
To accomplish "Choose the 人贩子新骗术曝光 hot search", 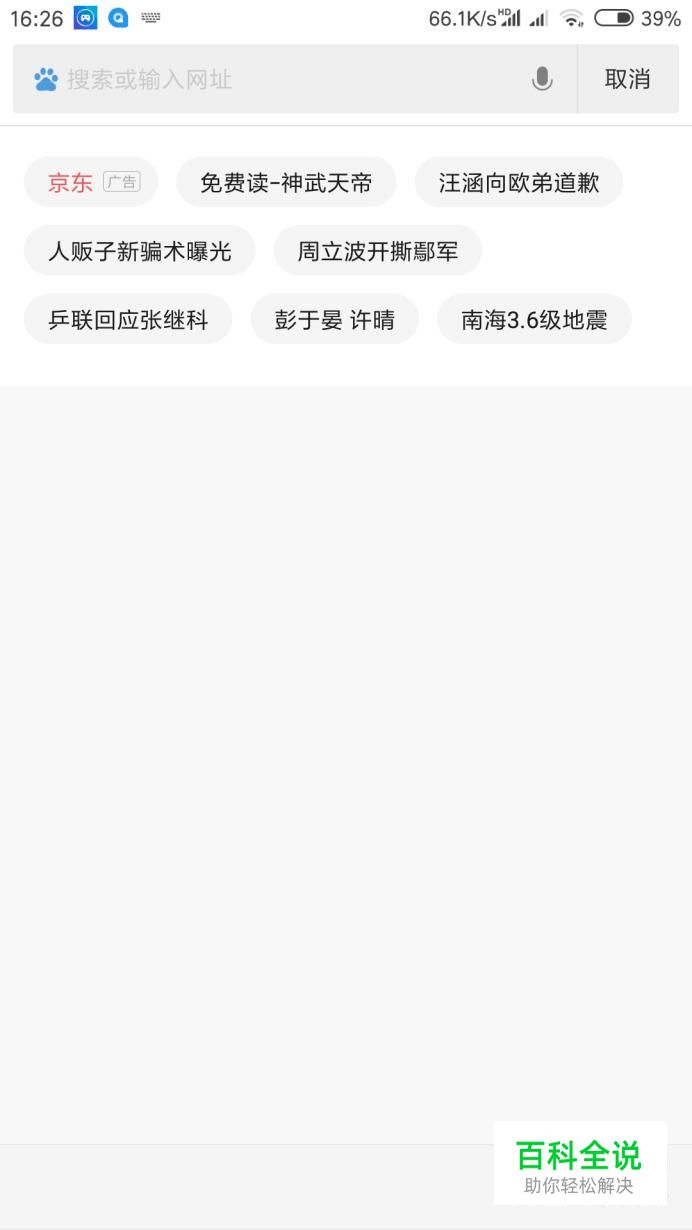I will (139, 250).
